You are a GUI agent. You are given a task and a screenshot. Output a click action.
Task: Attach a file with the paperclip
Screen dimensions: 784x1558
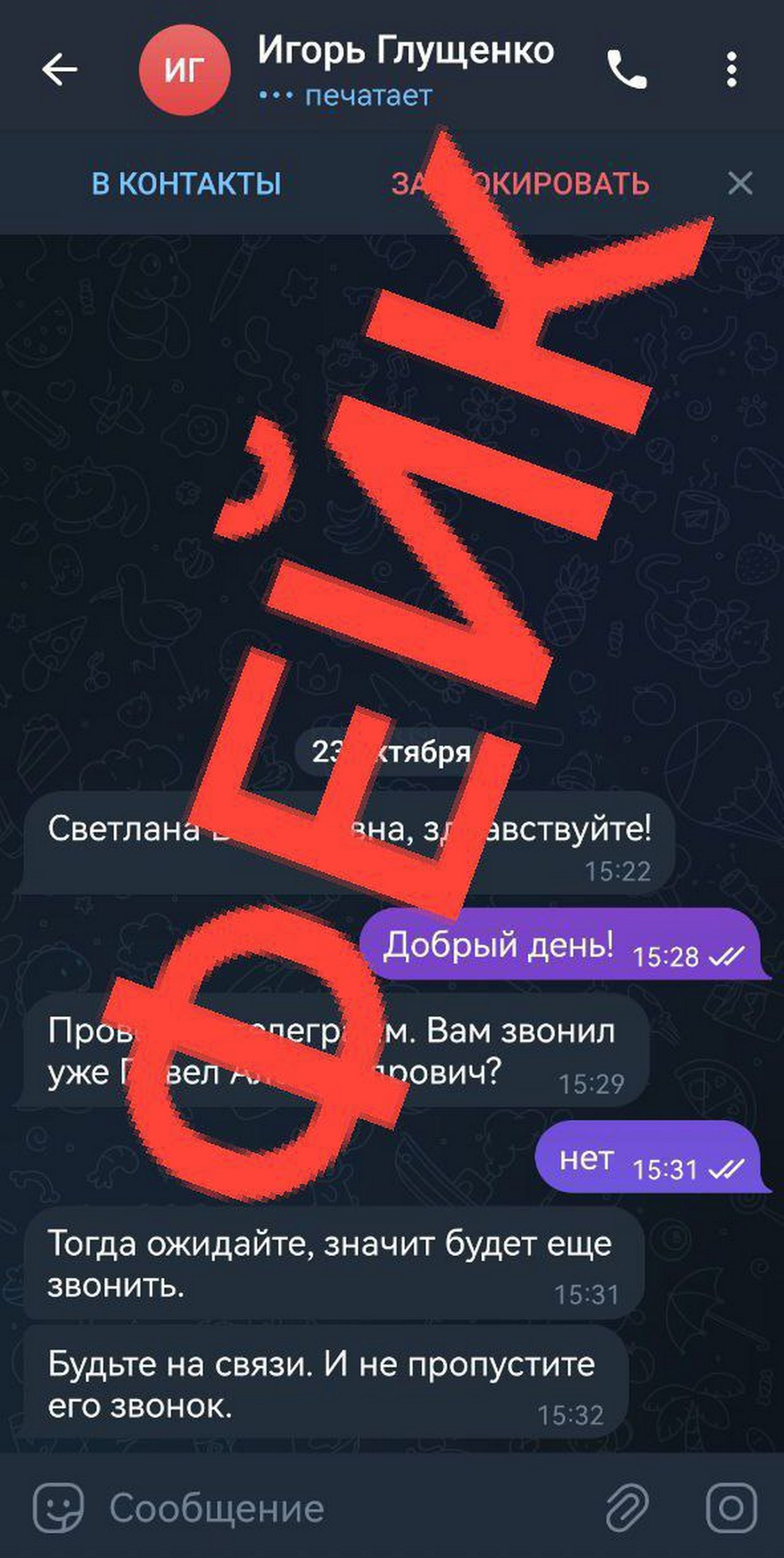627,1508
